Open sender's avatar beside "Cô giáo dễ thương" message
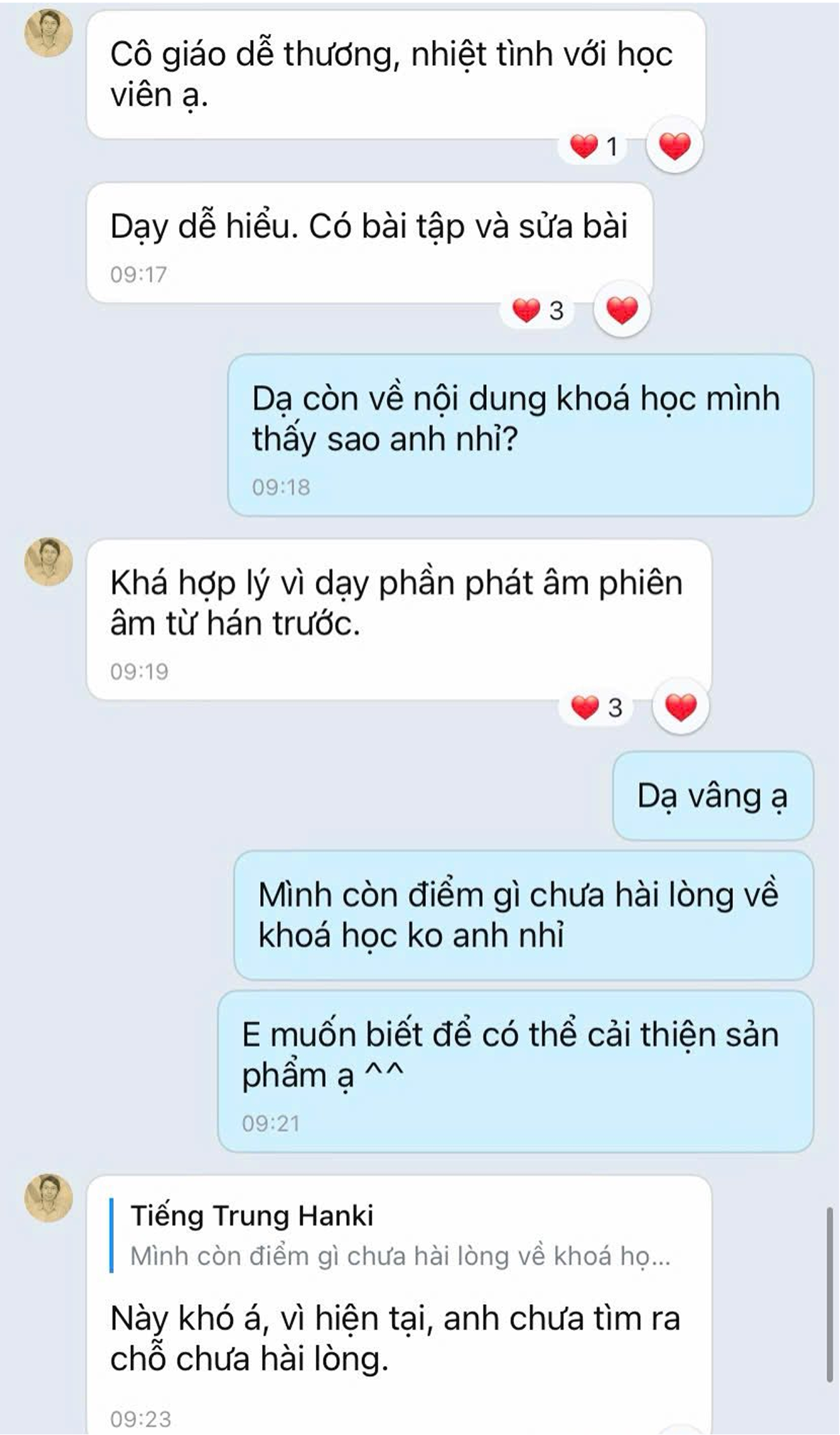 [49, 34]
